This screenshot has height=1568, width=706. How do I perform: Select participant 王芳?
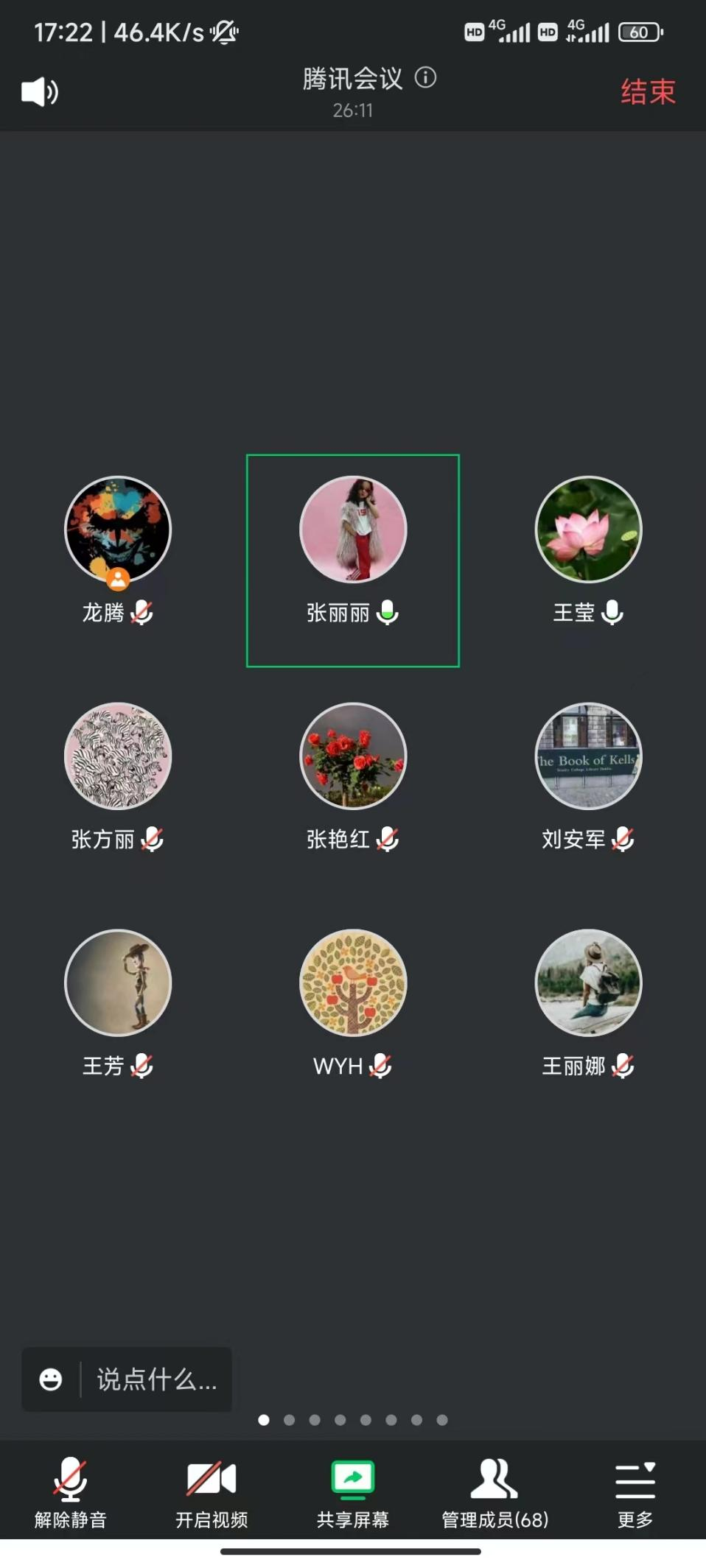[118, 983]
